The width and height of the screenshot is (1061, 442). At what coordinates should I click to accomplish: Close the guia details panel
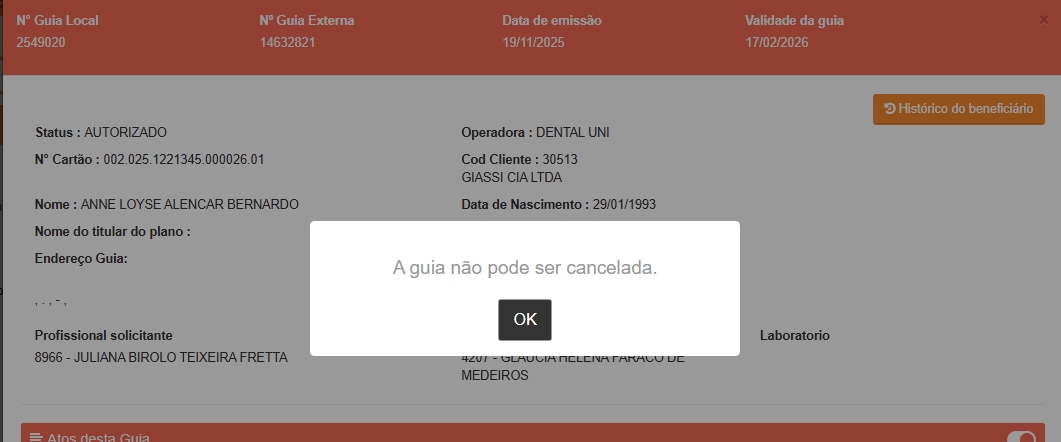1044,20
